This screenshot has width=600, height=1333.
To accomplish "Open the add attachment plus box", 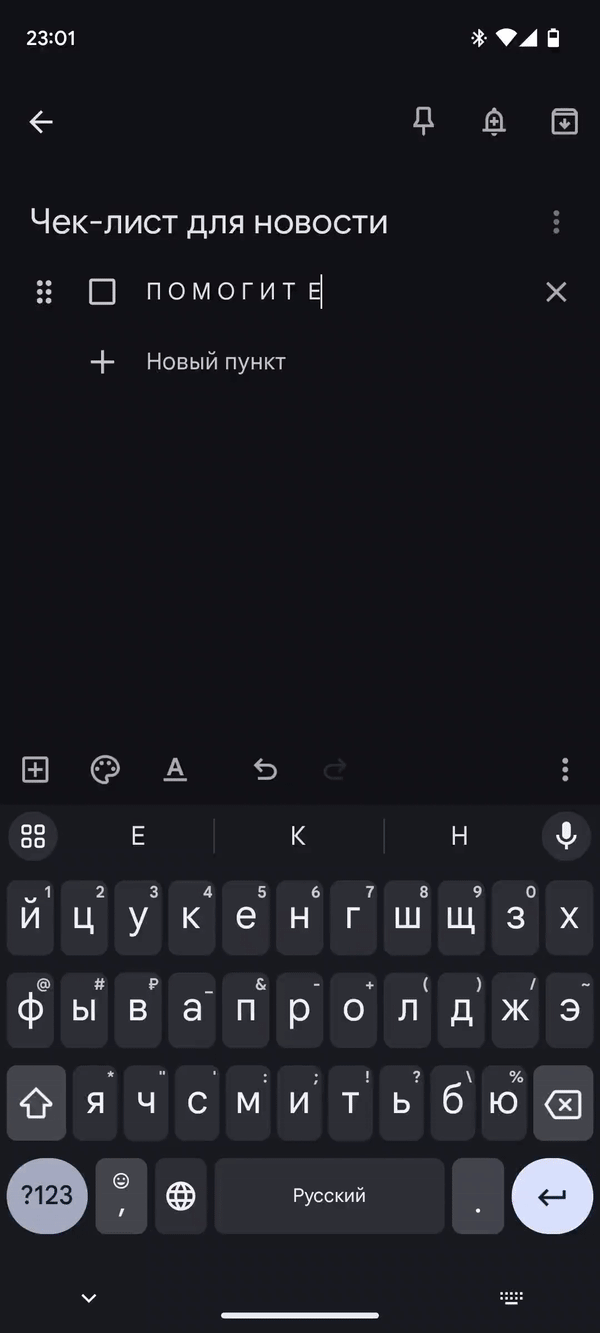I will [35, 769].
